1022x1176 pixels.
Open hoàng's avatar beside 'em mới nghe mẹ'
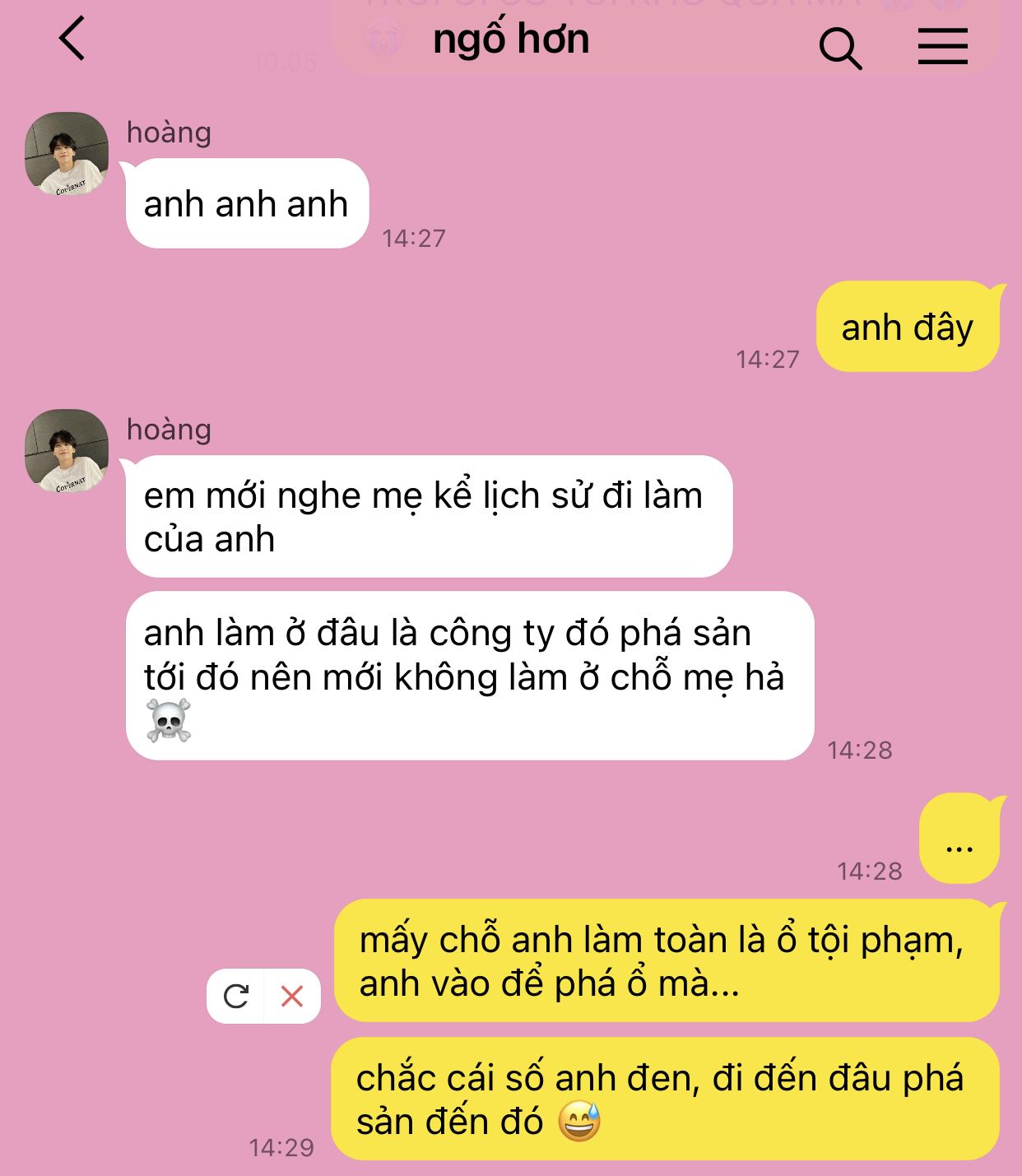[x=67, y=451]
